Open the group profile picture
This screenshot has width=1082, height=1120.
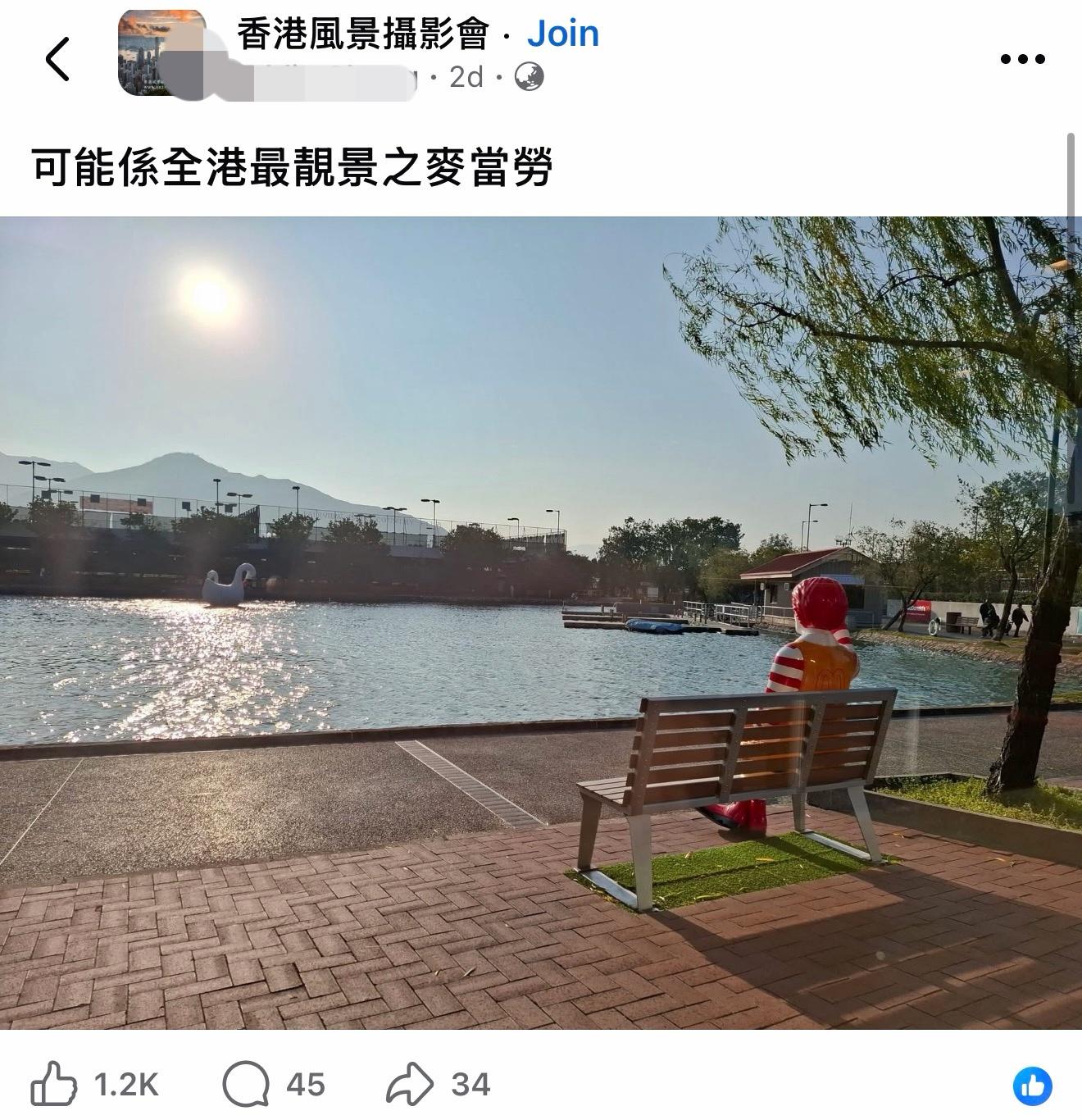[161, 53]
